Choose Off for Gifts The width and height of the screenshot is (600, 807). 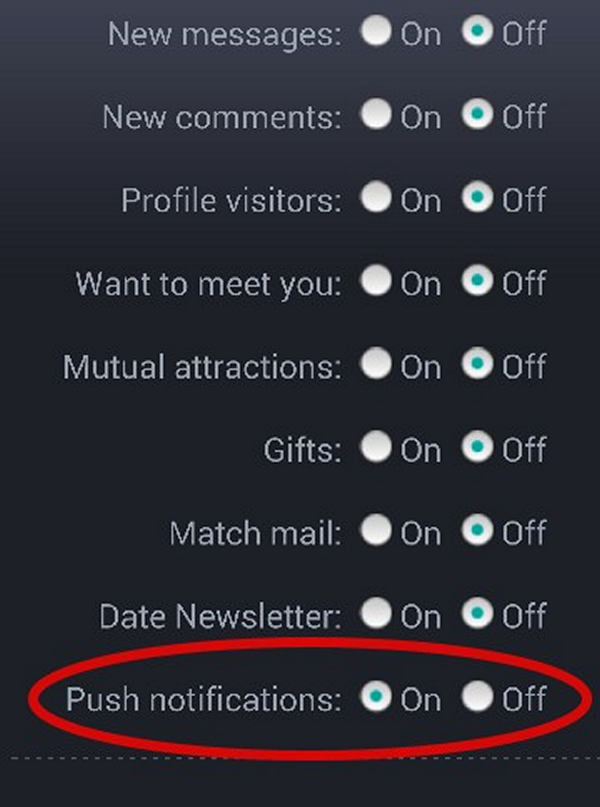pos(478,449)
